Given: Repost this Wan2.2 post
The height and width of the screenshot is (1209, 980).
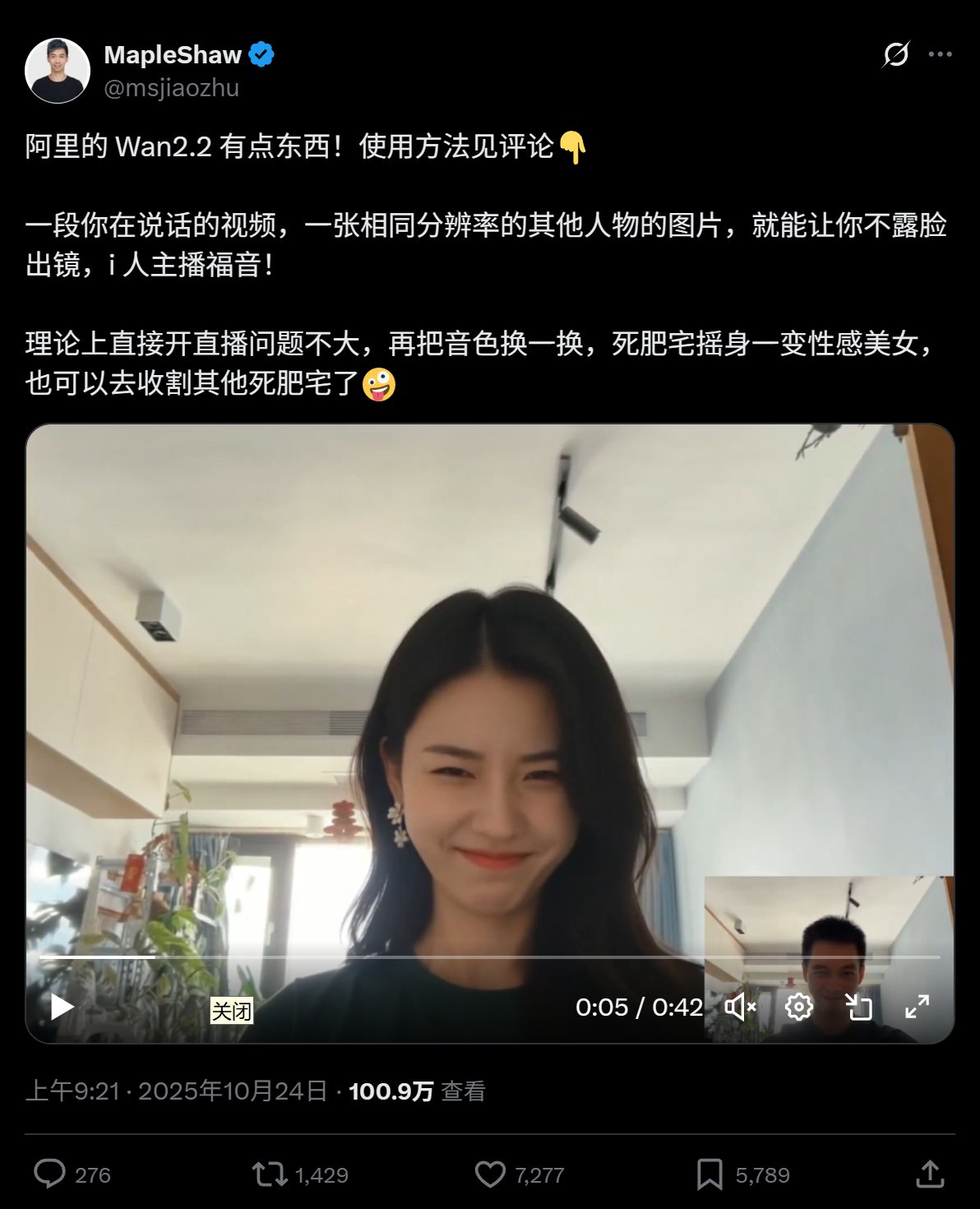Looking at the screenshot, I should click(x=270, y=1174).
